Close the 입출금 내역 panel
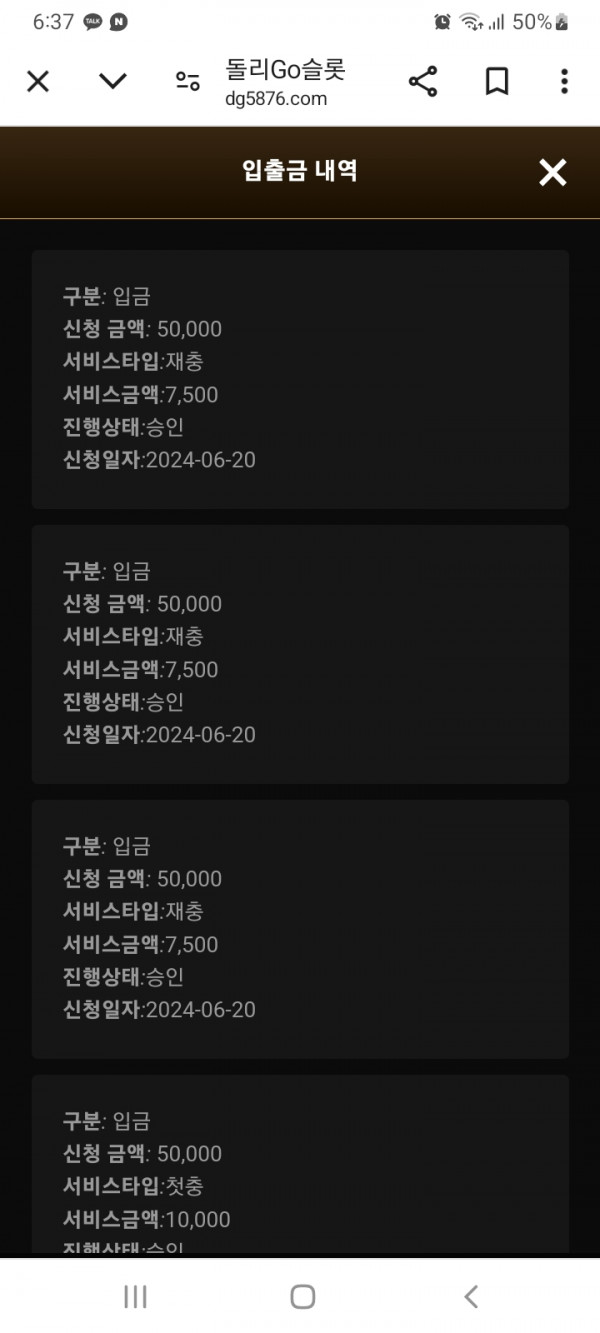Image resolution: width=600 pixels, height=1333 pixels. [x=552, y=172]
